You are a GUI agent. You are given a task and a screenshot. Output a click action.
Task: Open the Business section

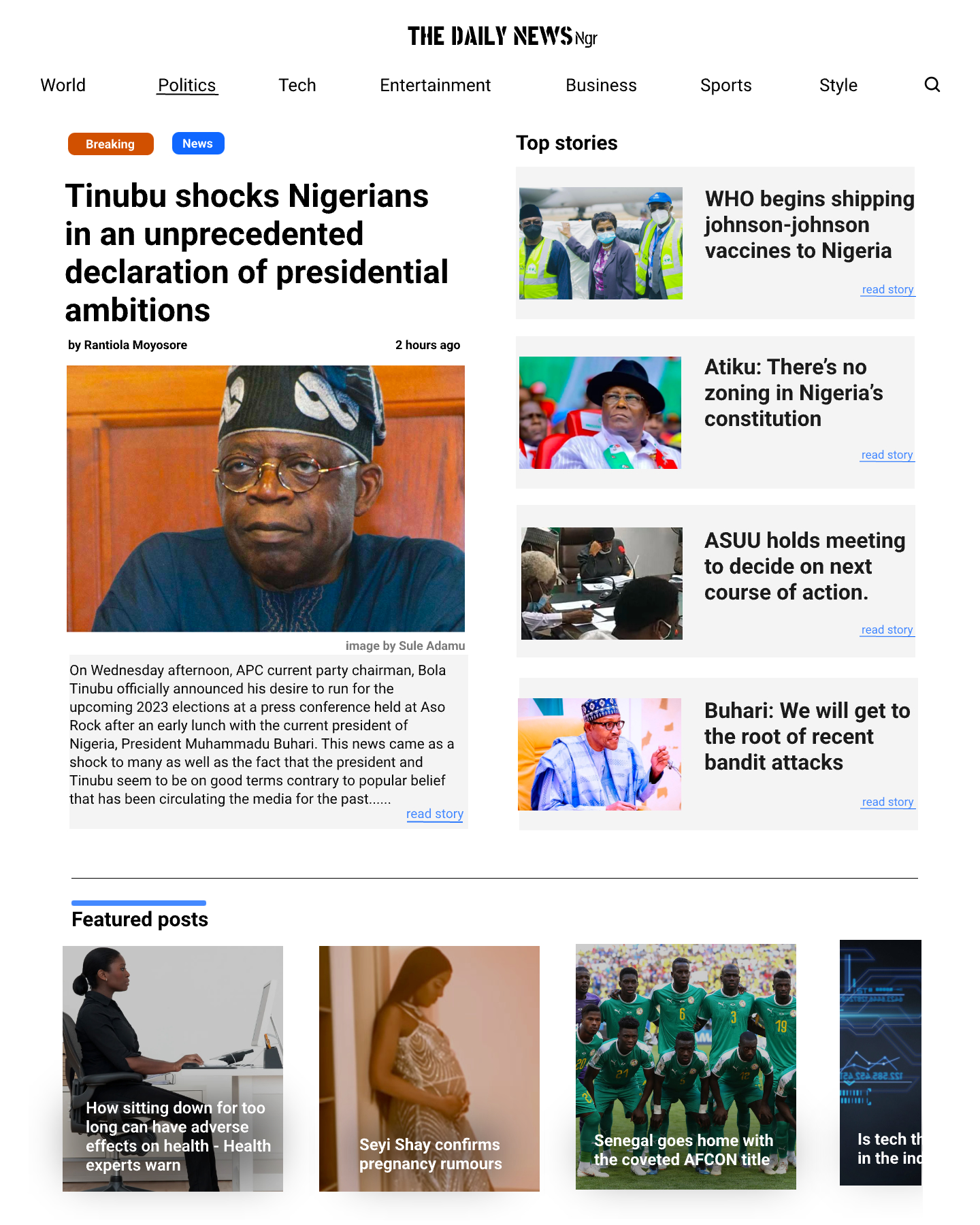(601, 85)
